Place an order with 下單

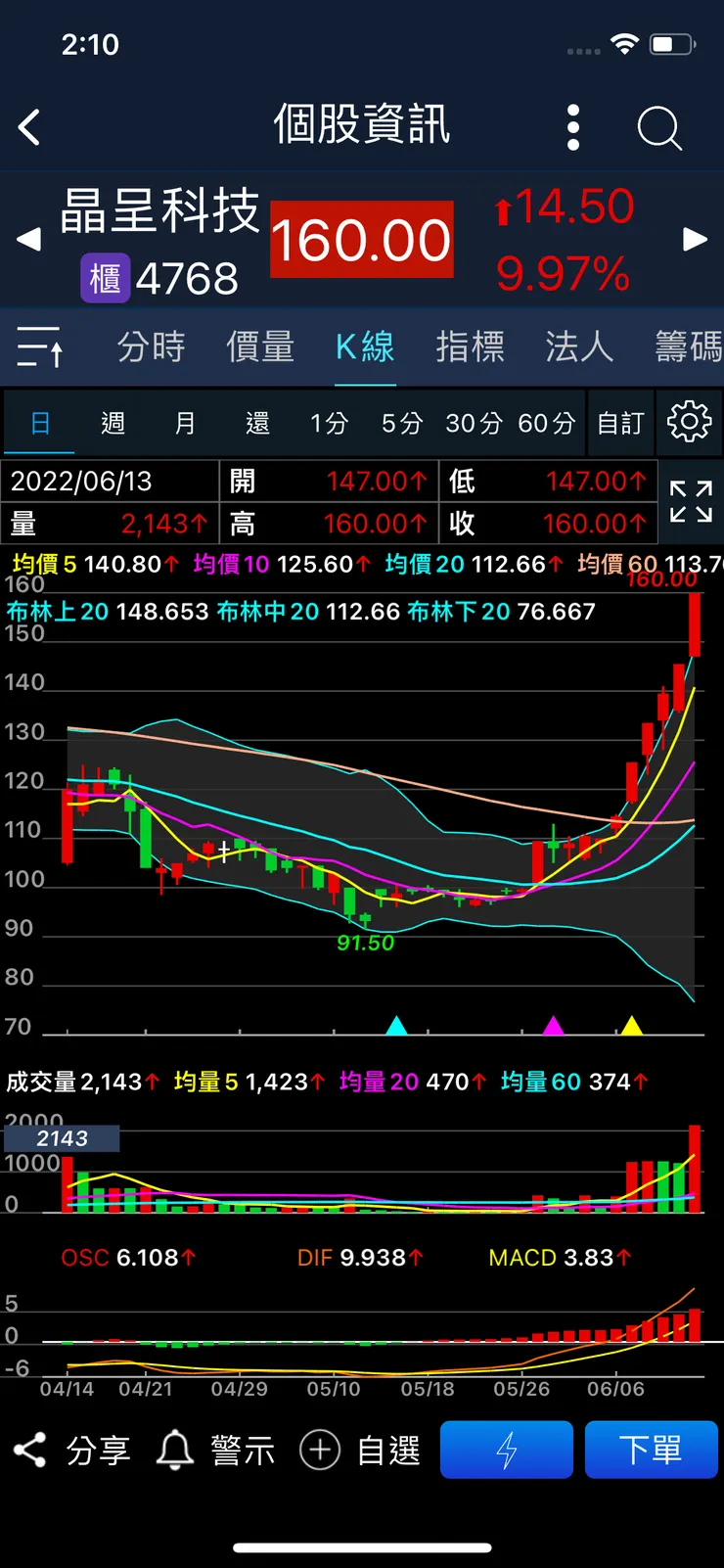651,1450
